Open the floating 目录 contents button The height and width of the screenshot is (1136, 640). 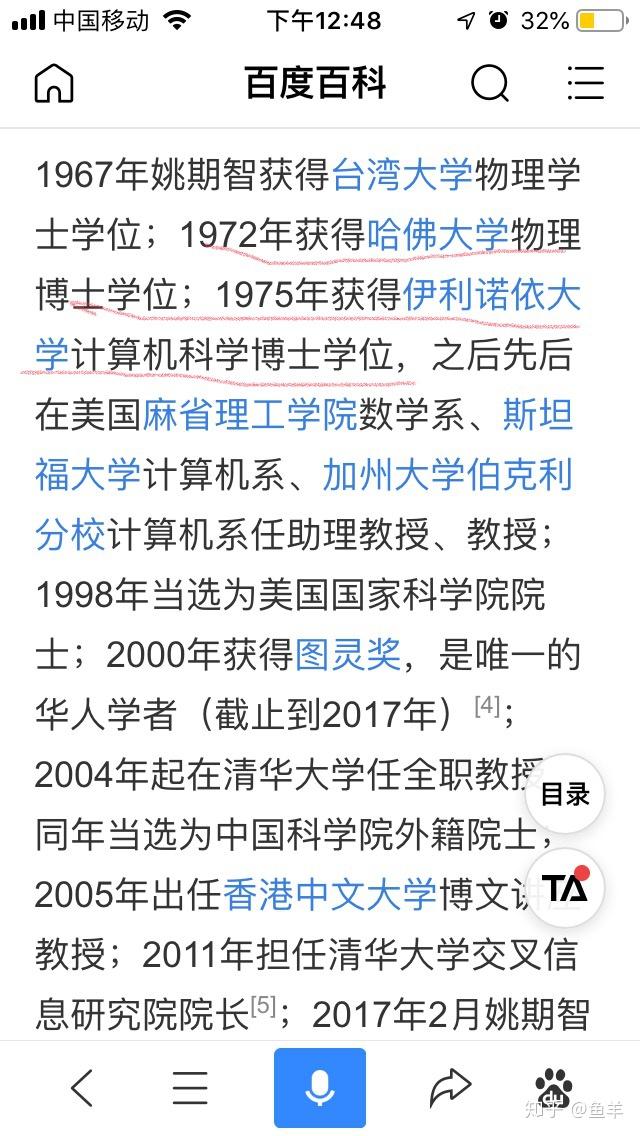(565, 795)
